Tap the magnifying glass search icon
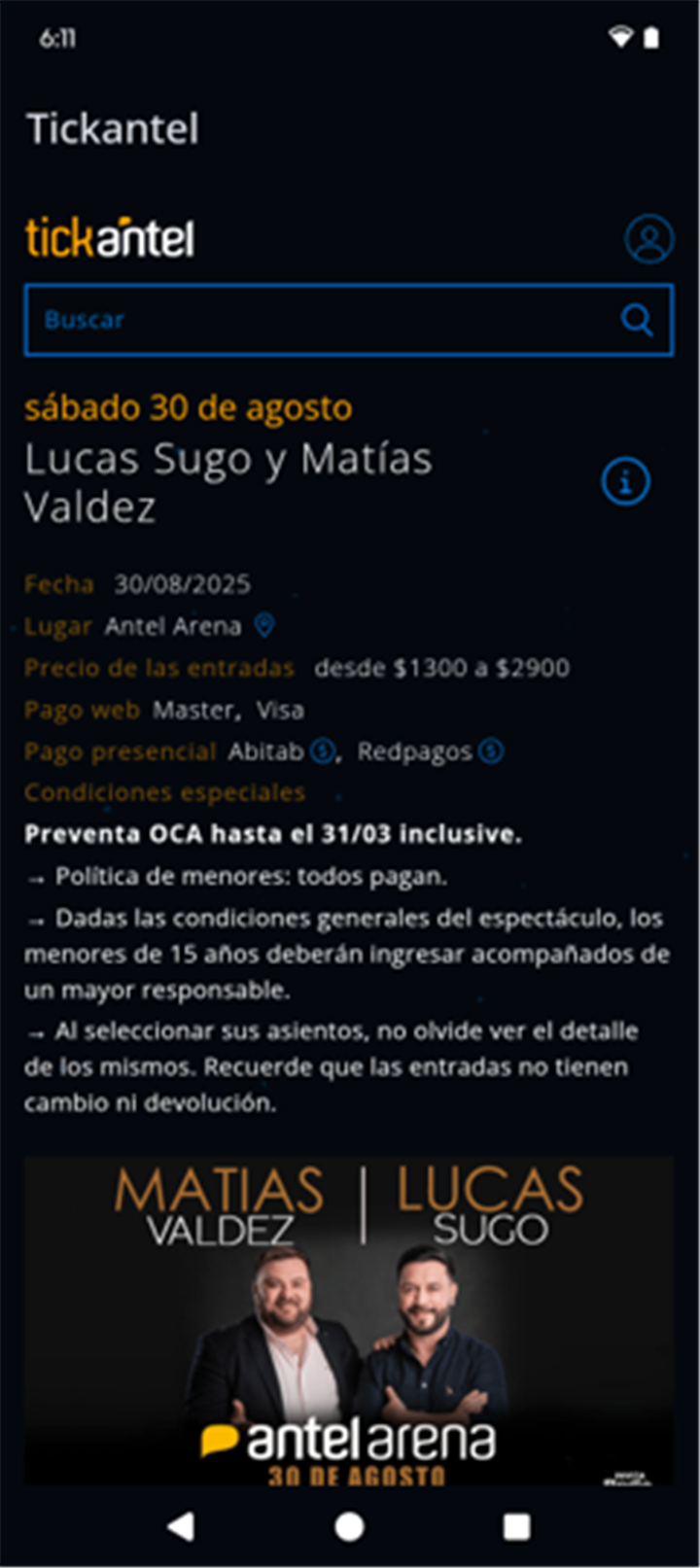Image resolution: width=700 pixels, height=1568 pixels. click(637, 320)
